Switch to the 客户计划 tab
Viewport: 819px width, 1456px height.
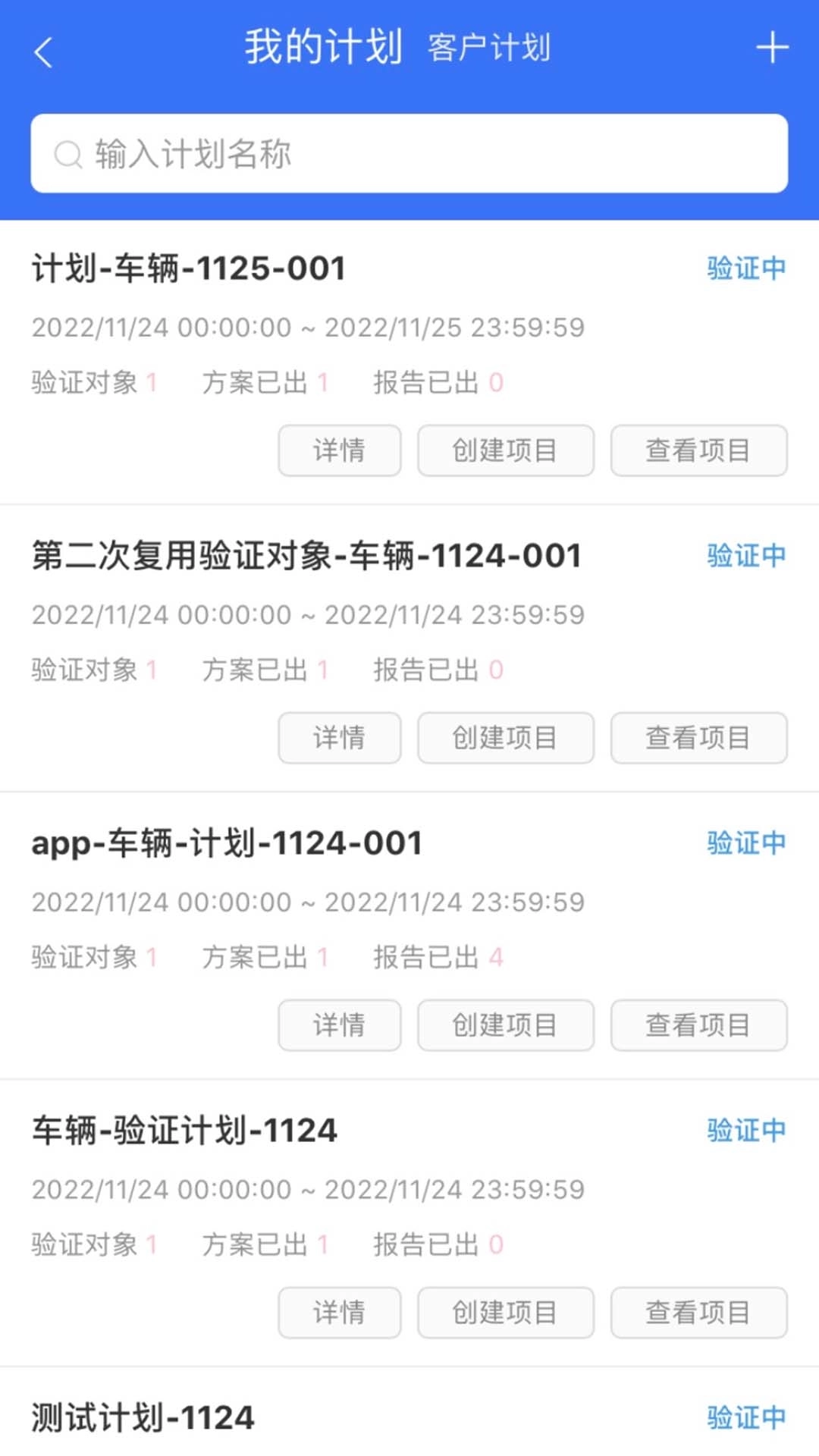(490, 49)
